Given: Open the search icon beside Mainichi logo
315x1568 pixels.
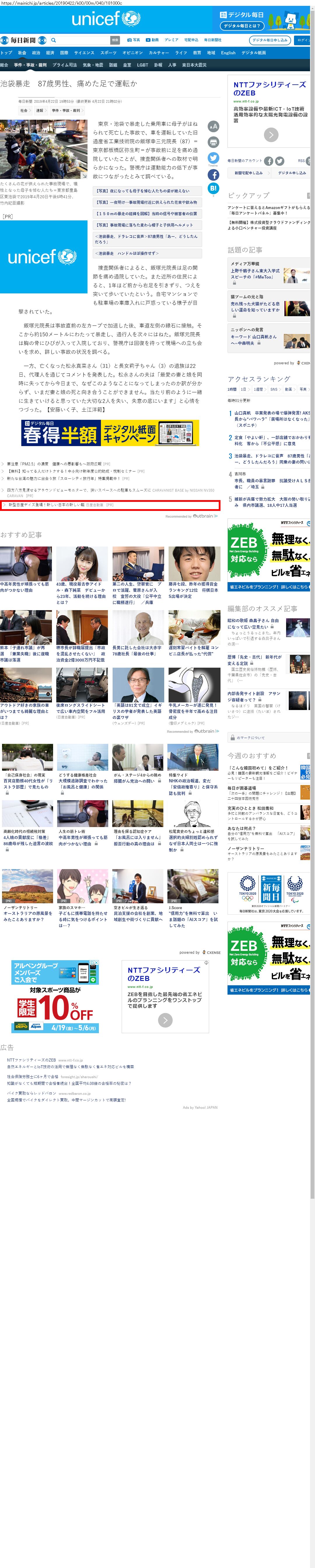Looking at the screenshot, I should [53, 40].
